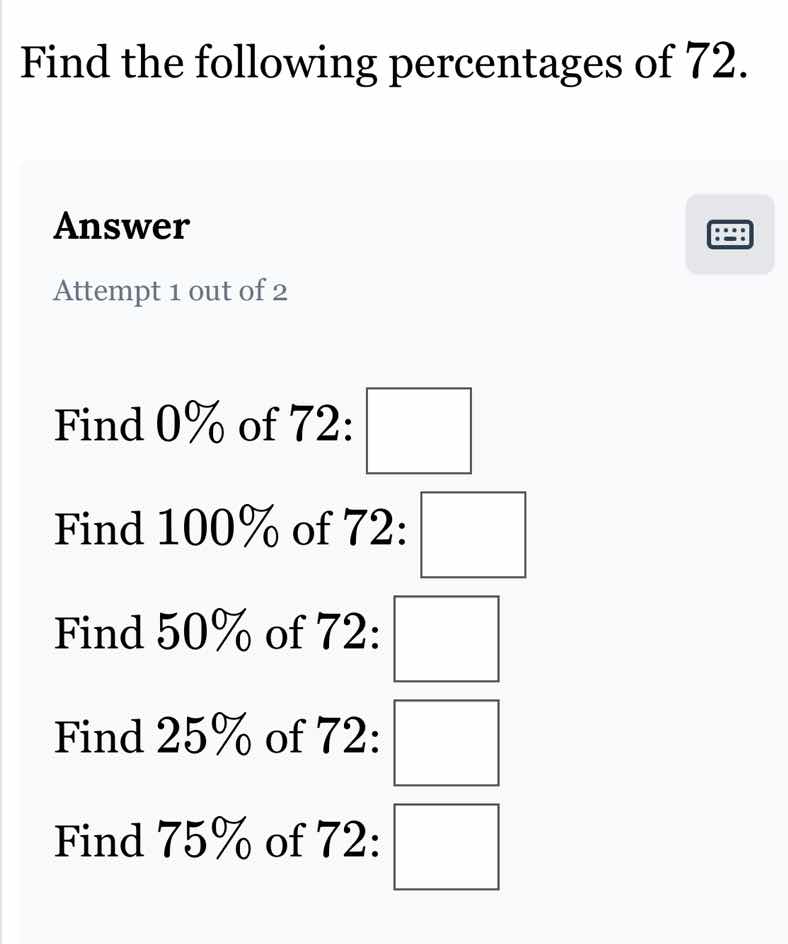
Task: Click the answer box for 25% of 72
Action: tap(446, 743)
